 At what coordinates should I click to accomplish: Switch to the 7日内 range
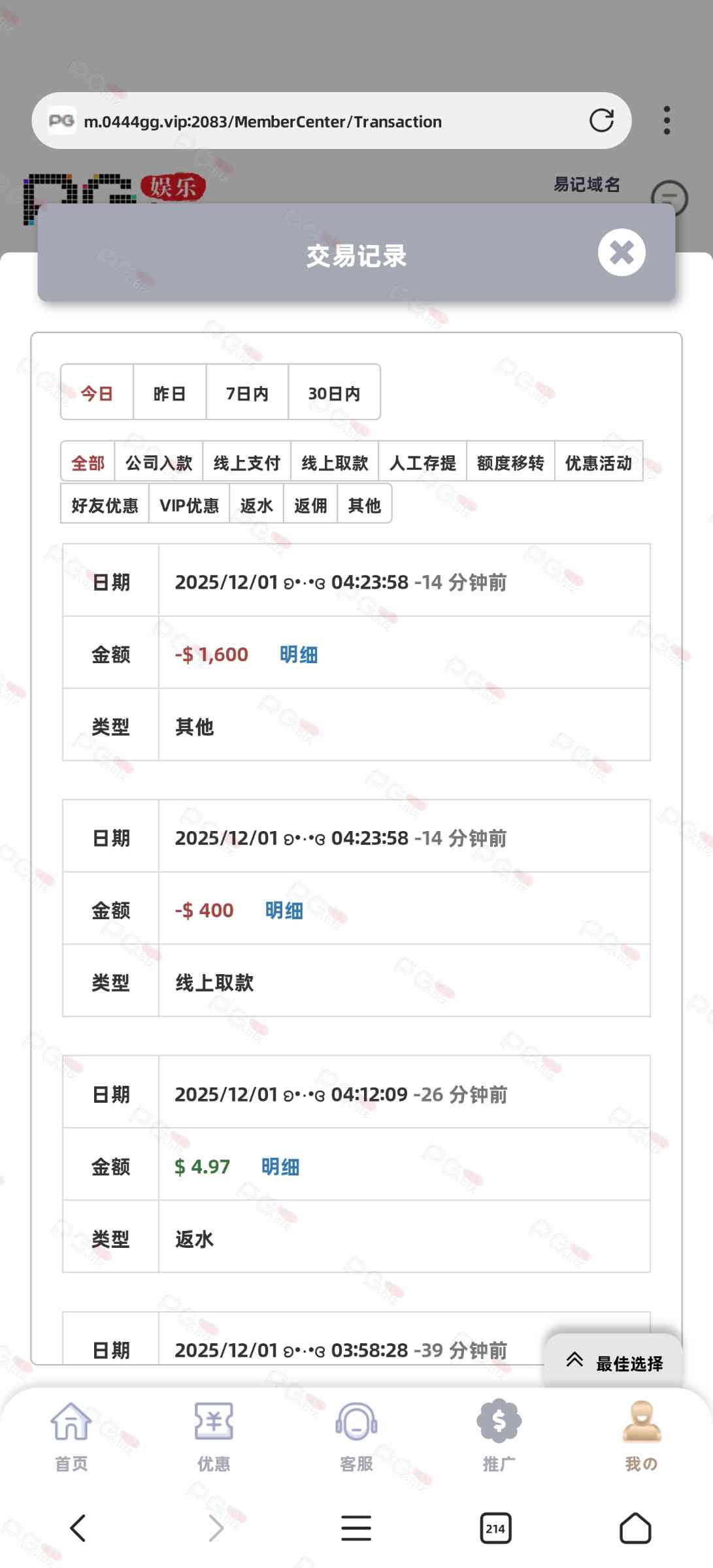click(247, 393)
